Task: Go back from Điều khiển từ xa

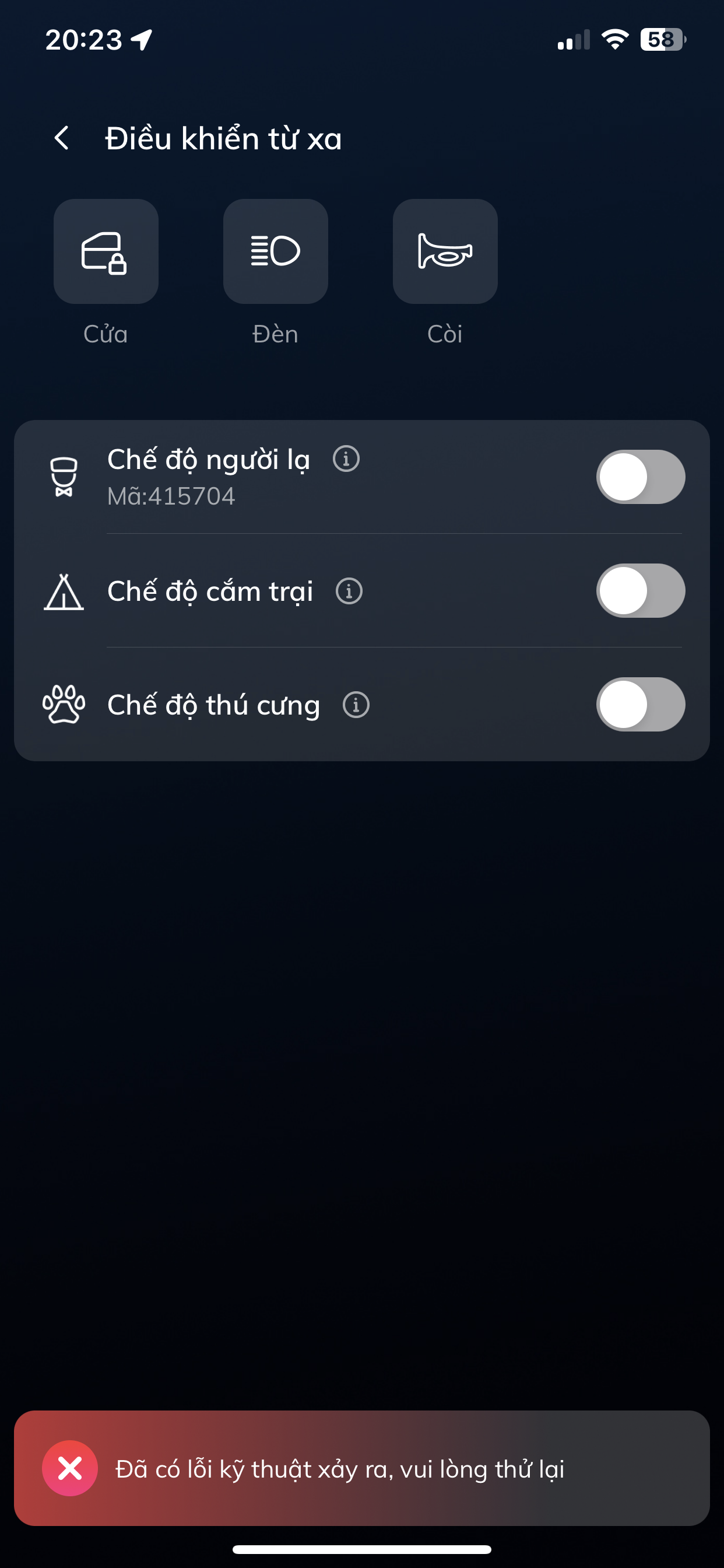Action: (x=61, y=138)
